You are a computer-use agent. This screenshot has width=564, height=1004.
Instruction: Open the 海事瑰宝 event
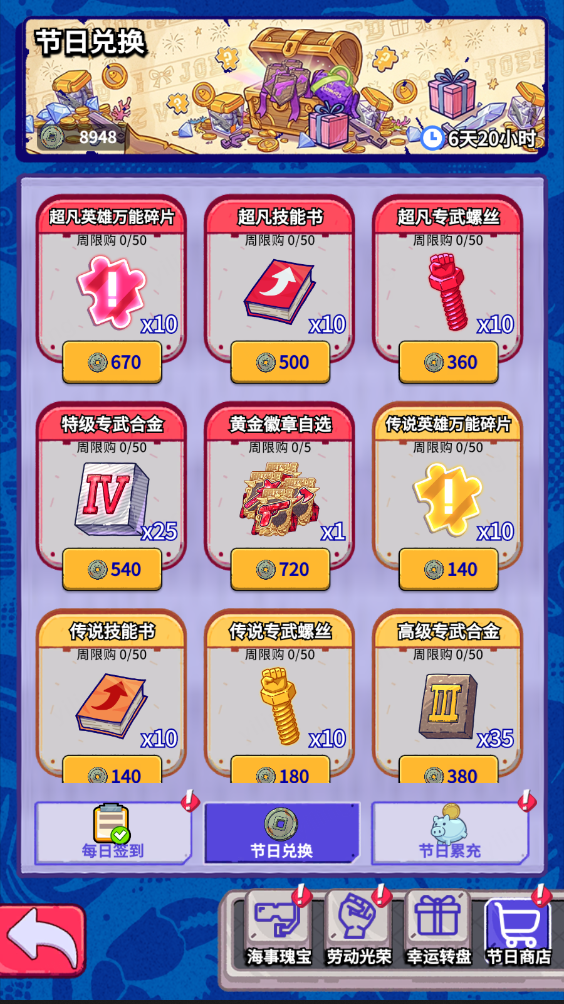[x=279, y=928]
